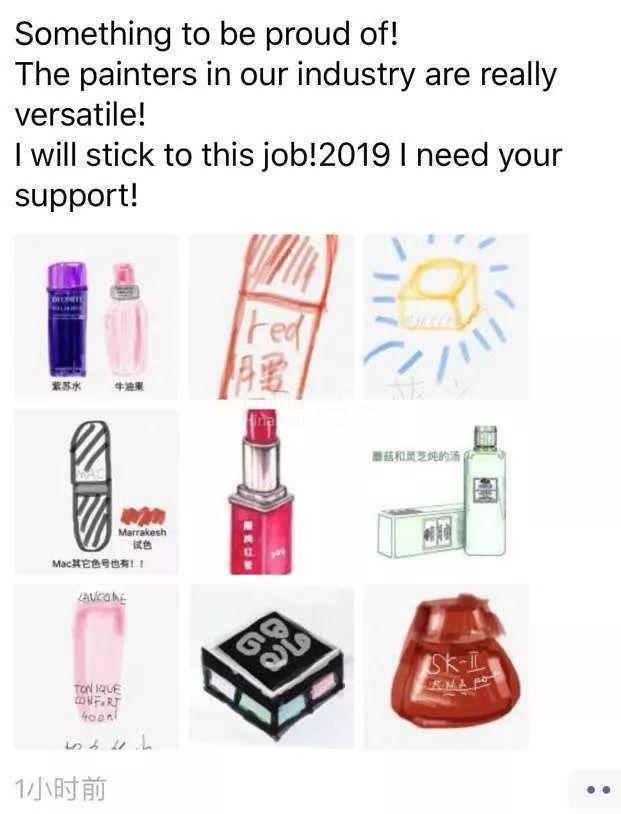Screen dimensions: 621x814
Task: View the red lipstick tube image
Action: [271, 492]
